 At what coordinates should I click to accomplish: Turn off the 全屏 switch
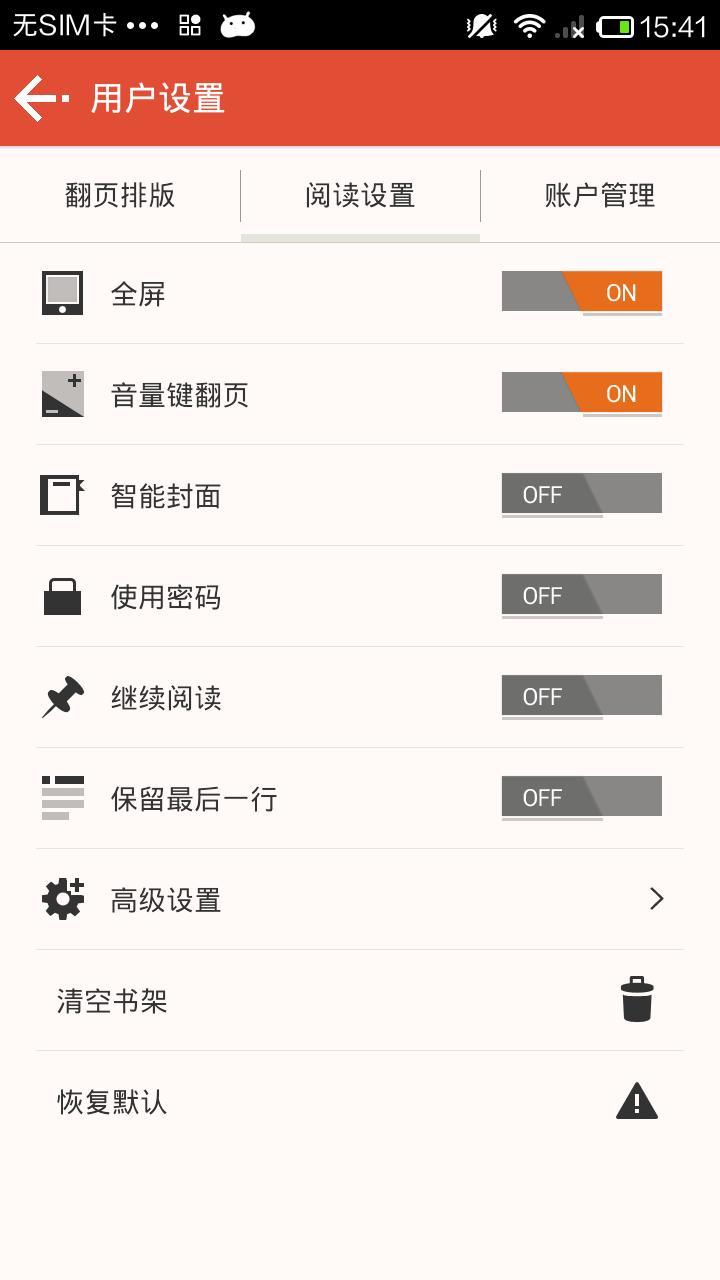pos(582,293)
